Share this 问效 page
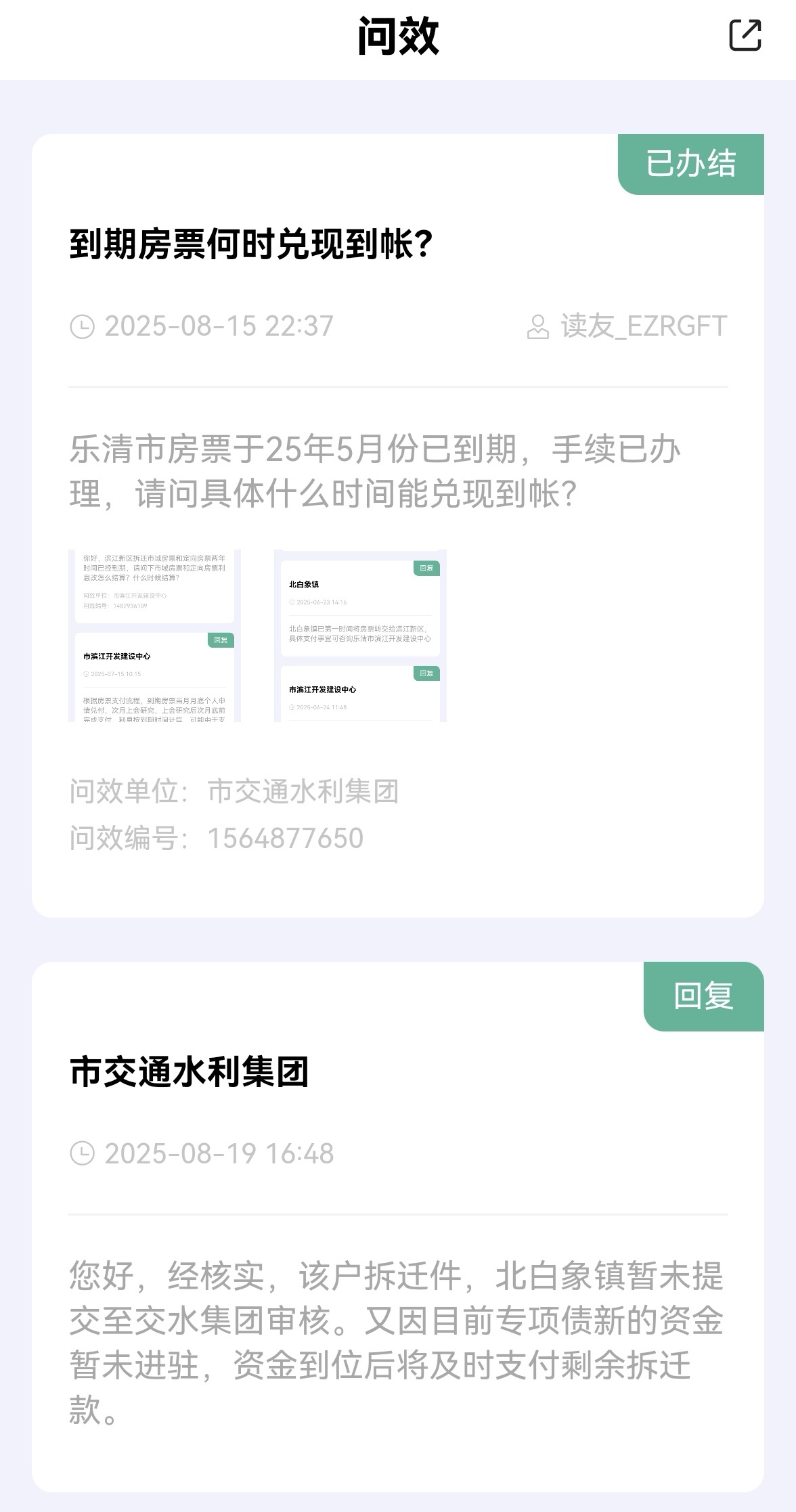Screen dimensions: 796x1512 pyautogui.click(x=745, y=35)
